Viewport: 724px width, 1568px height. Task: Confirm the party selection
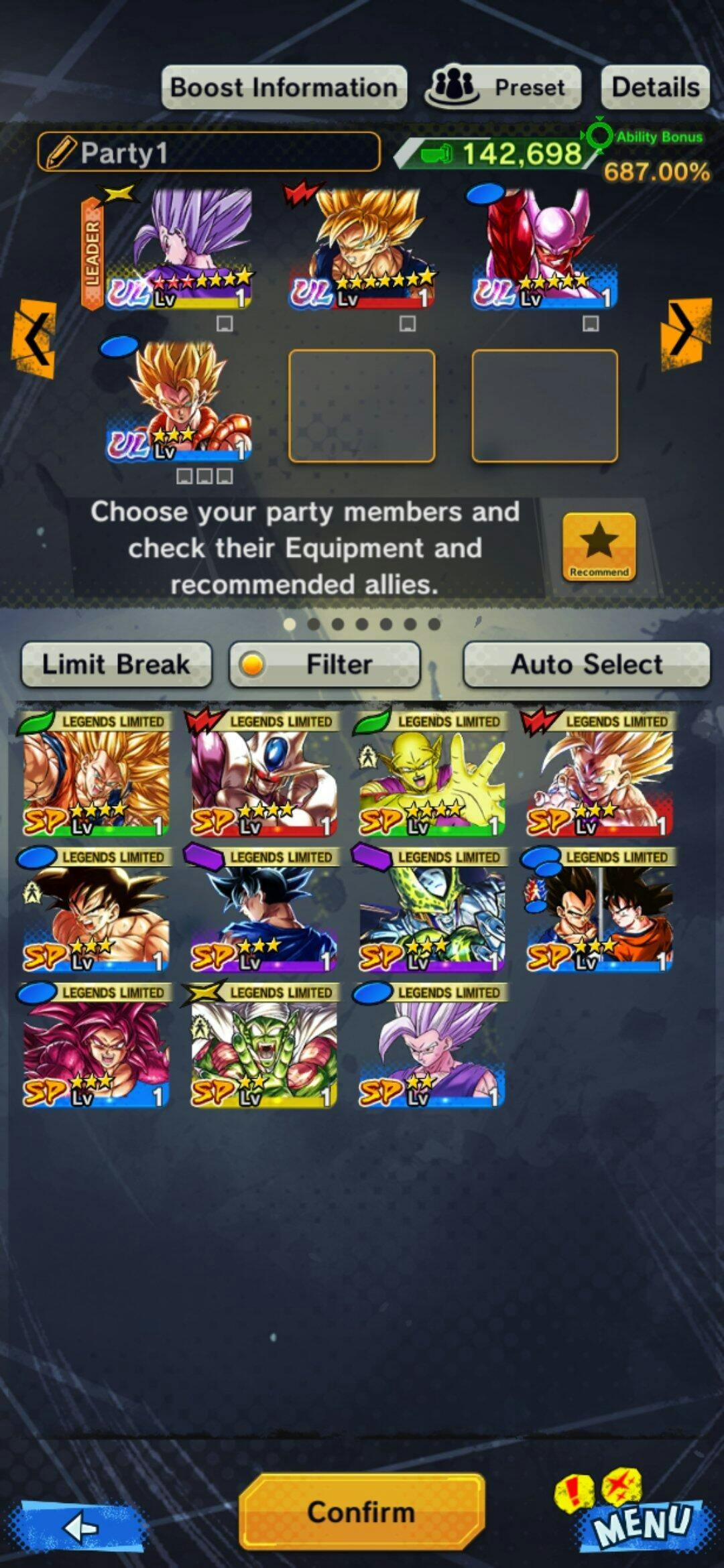tap(361, 1512)
